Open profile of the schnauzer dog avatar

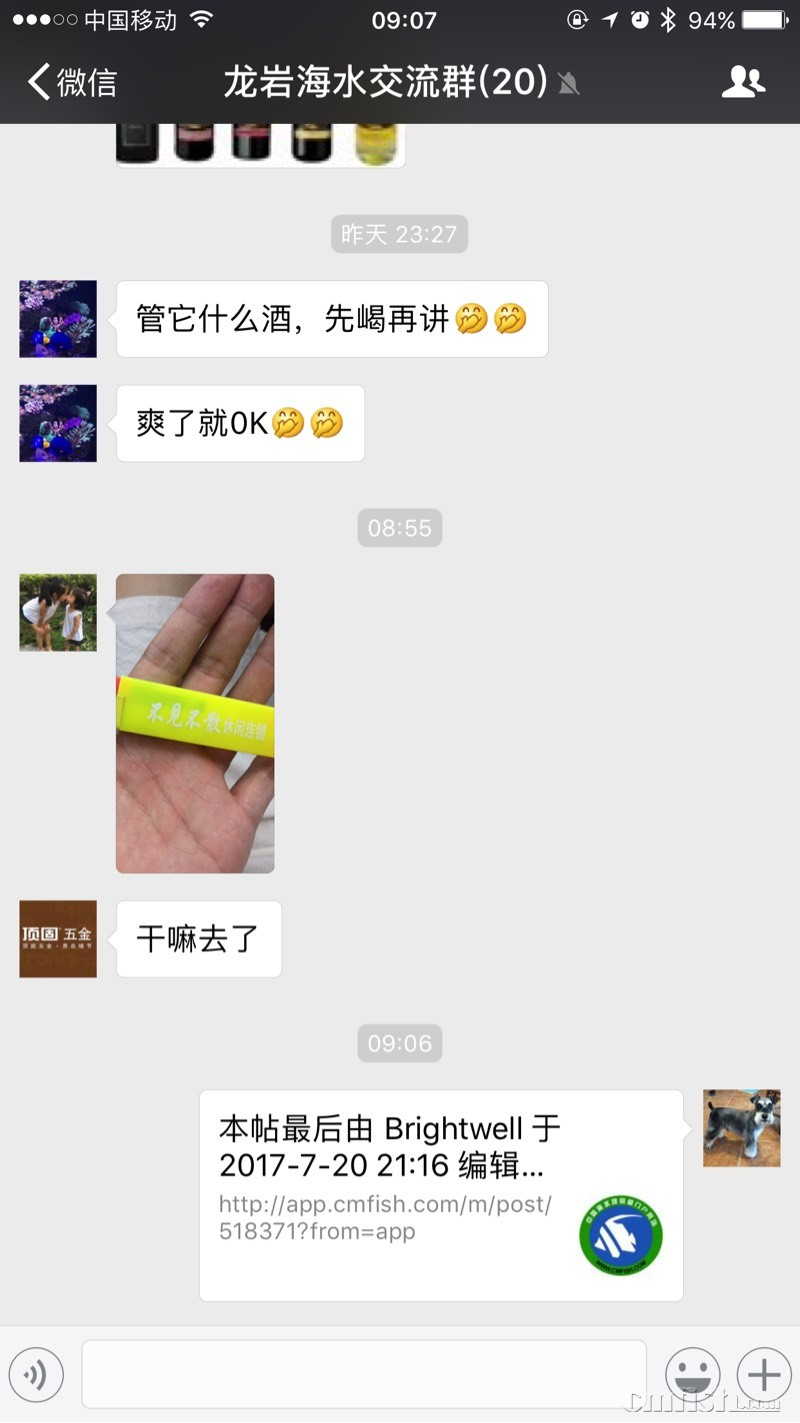click(741, 1128)
